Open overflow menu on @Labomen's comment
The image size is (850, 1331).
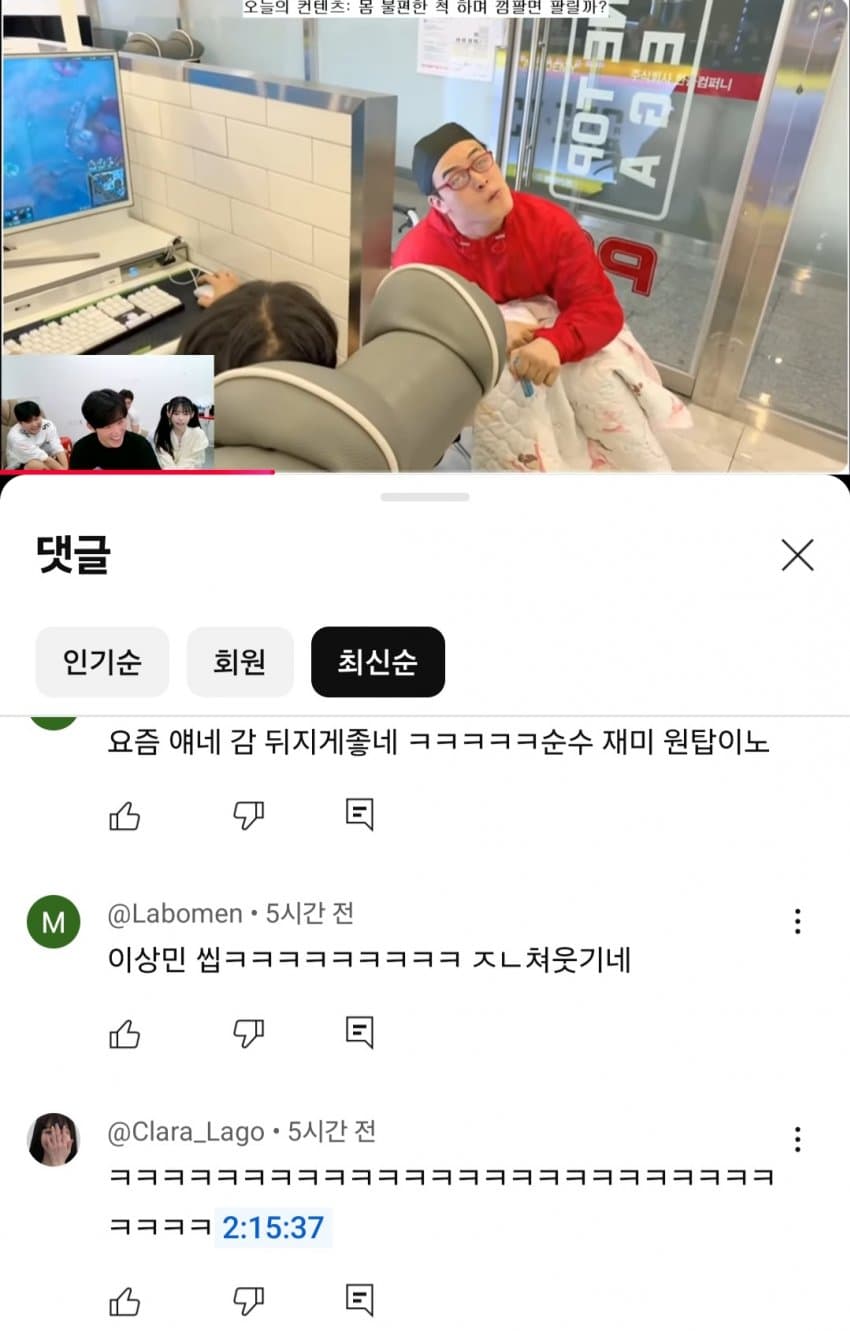click(x=797, y=921)
